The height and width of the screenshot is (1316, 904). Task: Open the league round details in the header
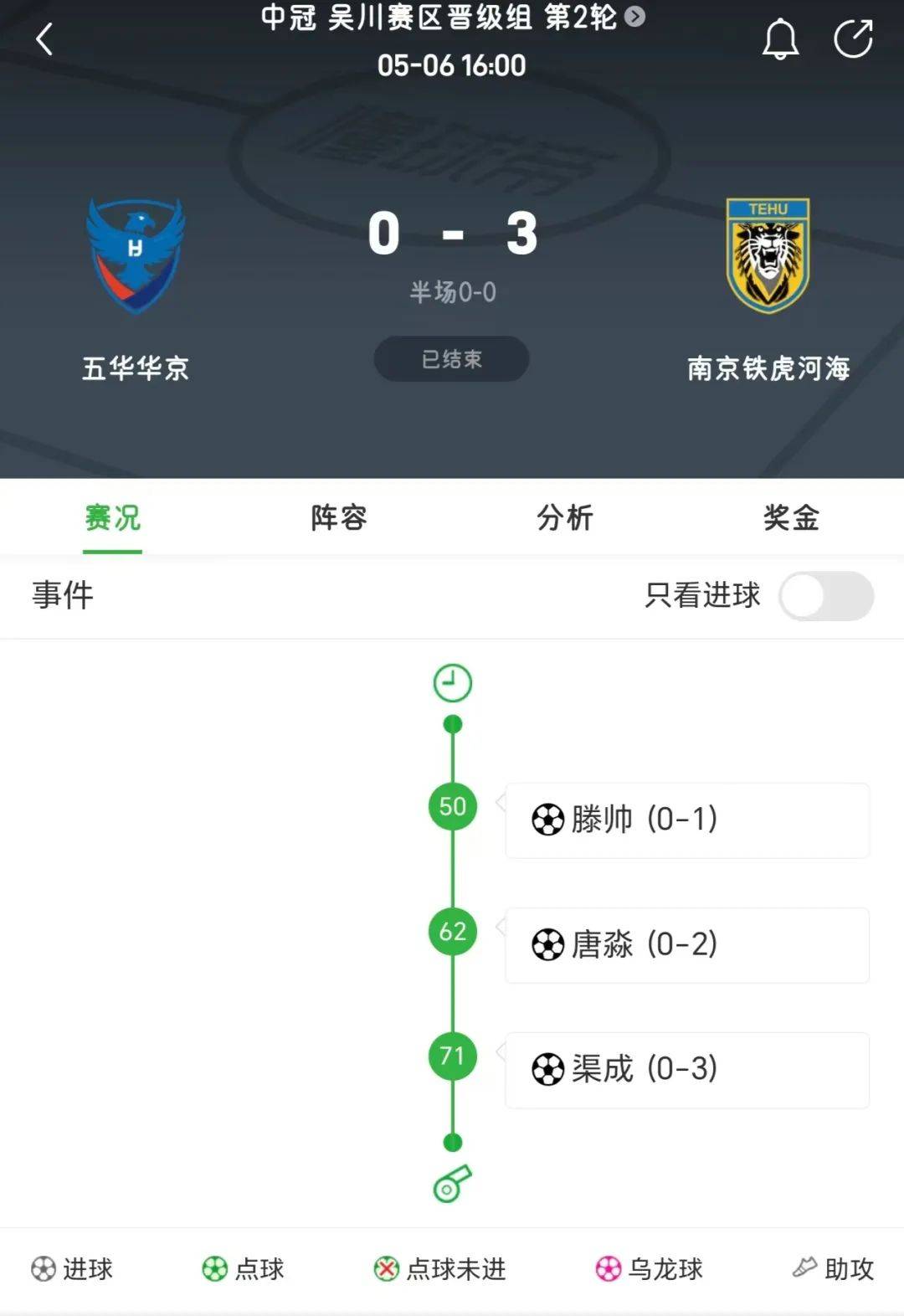tap(452, 17)
